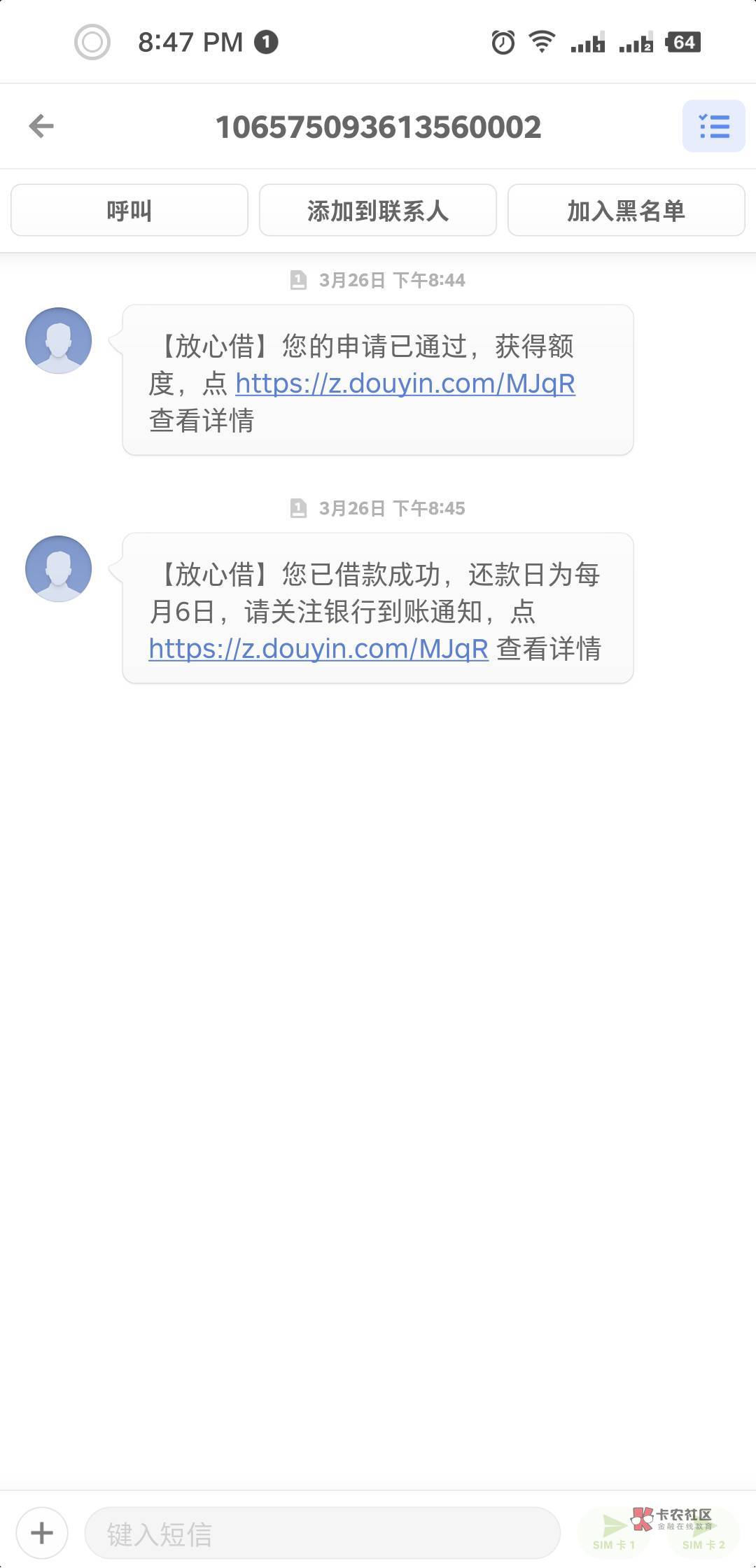Tap the sender avatar beside 8:44 message

(59, 340)
